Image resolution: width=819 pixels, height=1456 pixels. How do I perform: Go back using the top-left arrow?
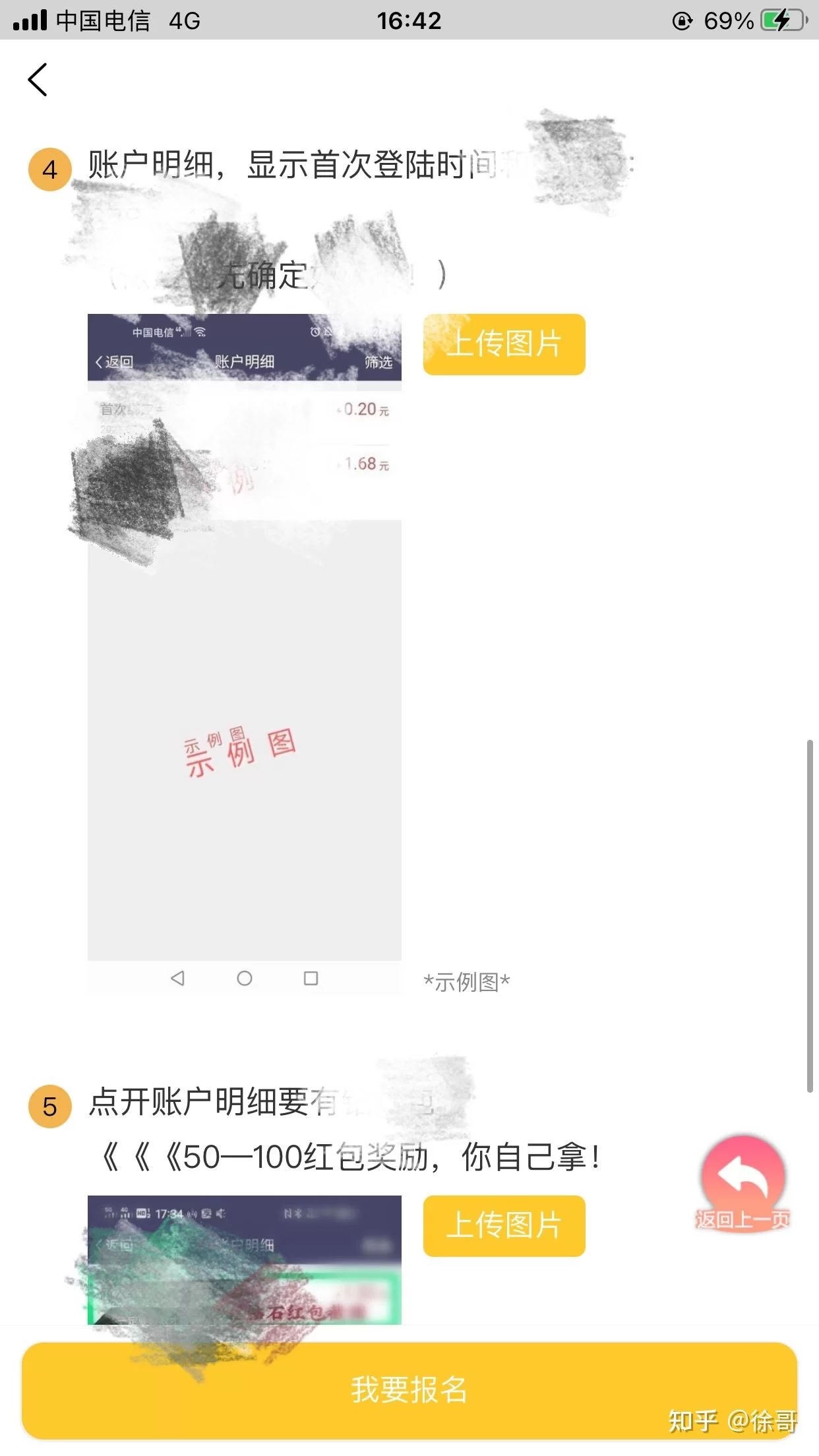point(38,80)
